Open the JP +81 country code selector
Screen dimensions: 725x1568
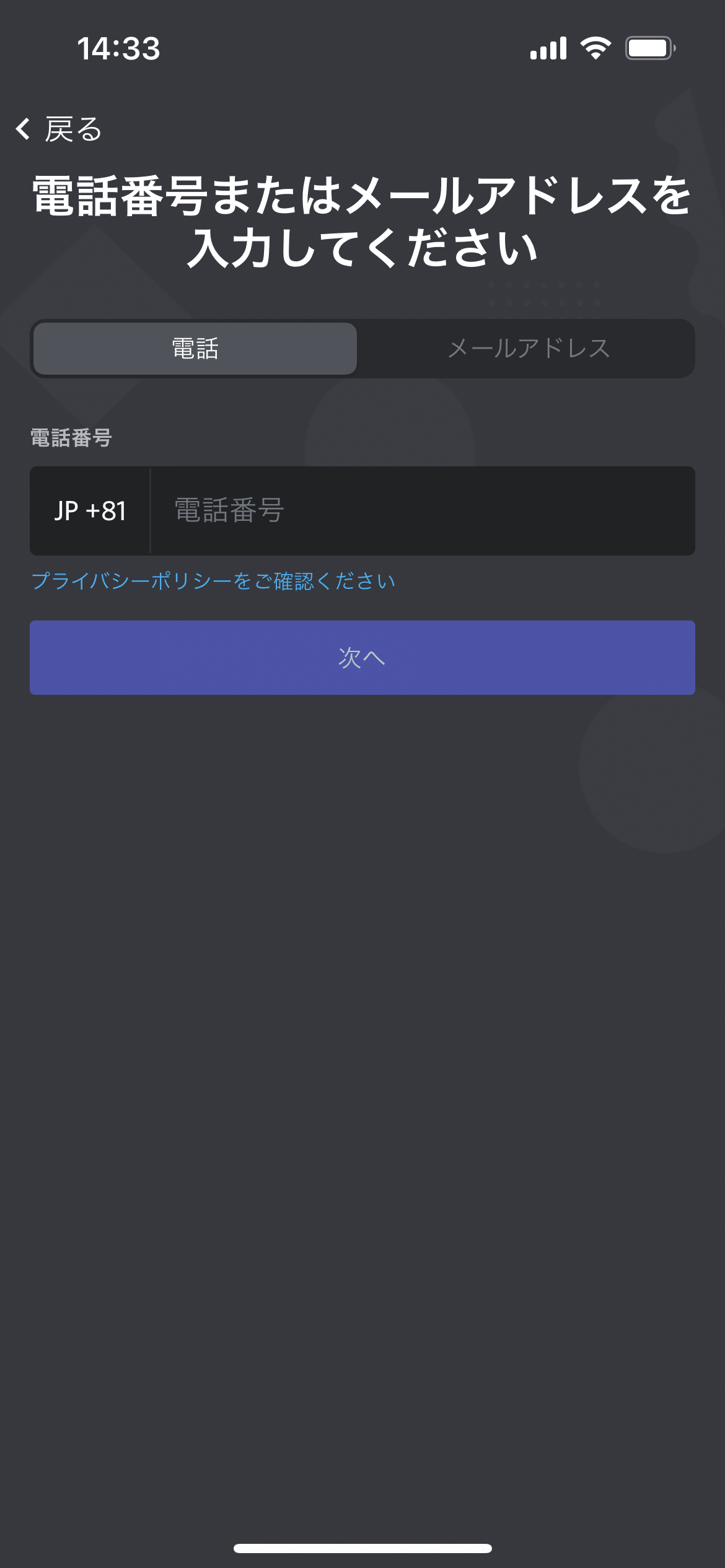tap(90, 511)
